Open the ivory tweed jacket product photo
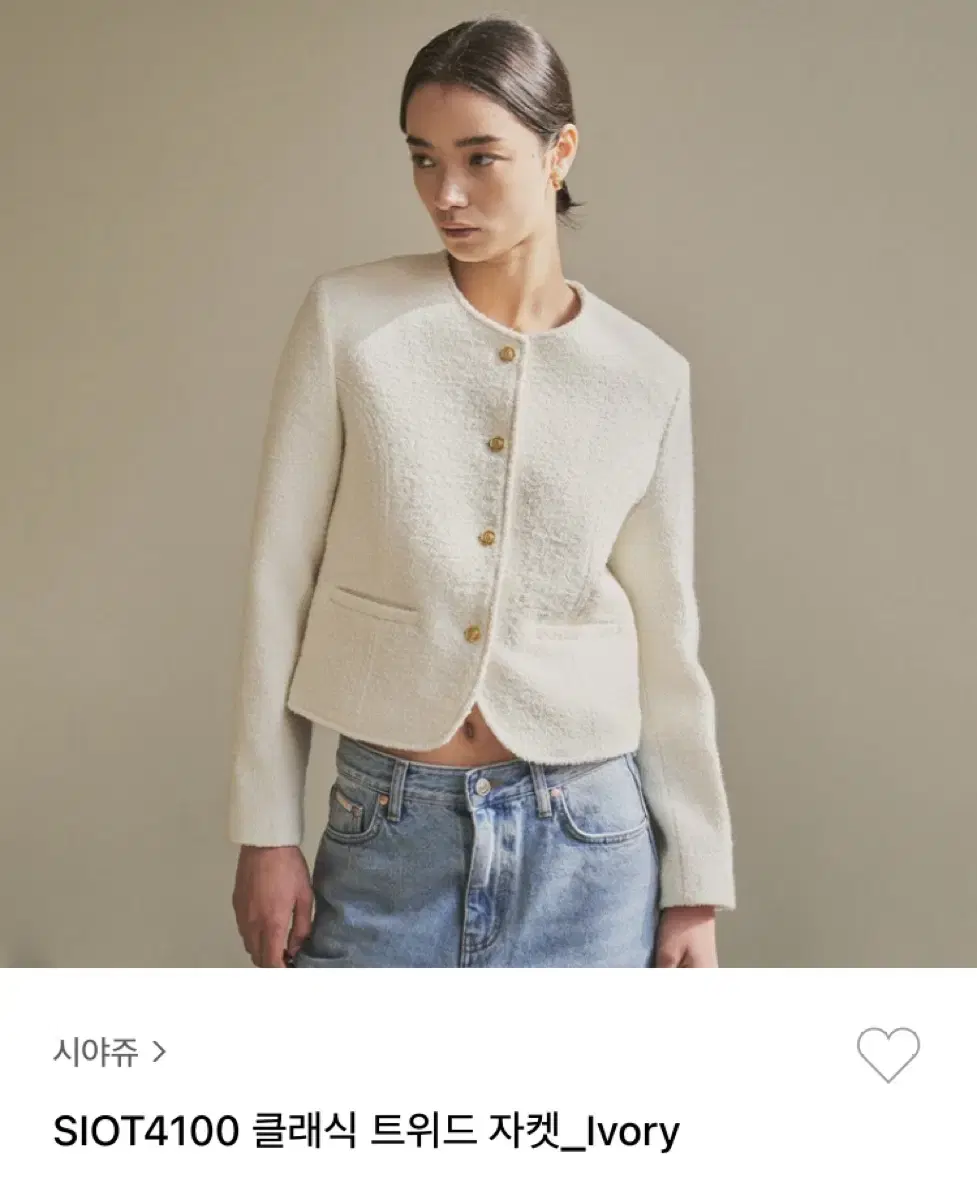 (x=488, y=484)
